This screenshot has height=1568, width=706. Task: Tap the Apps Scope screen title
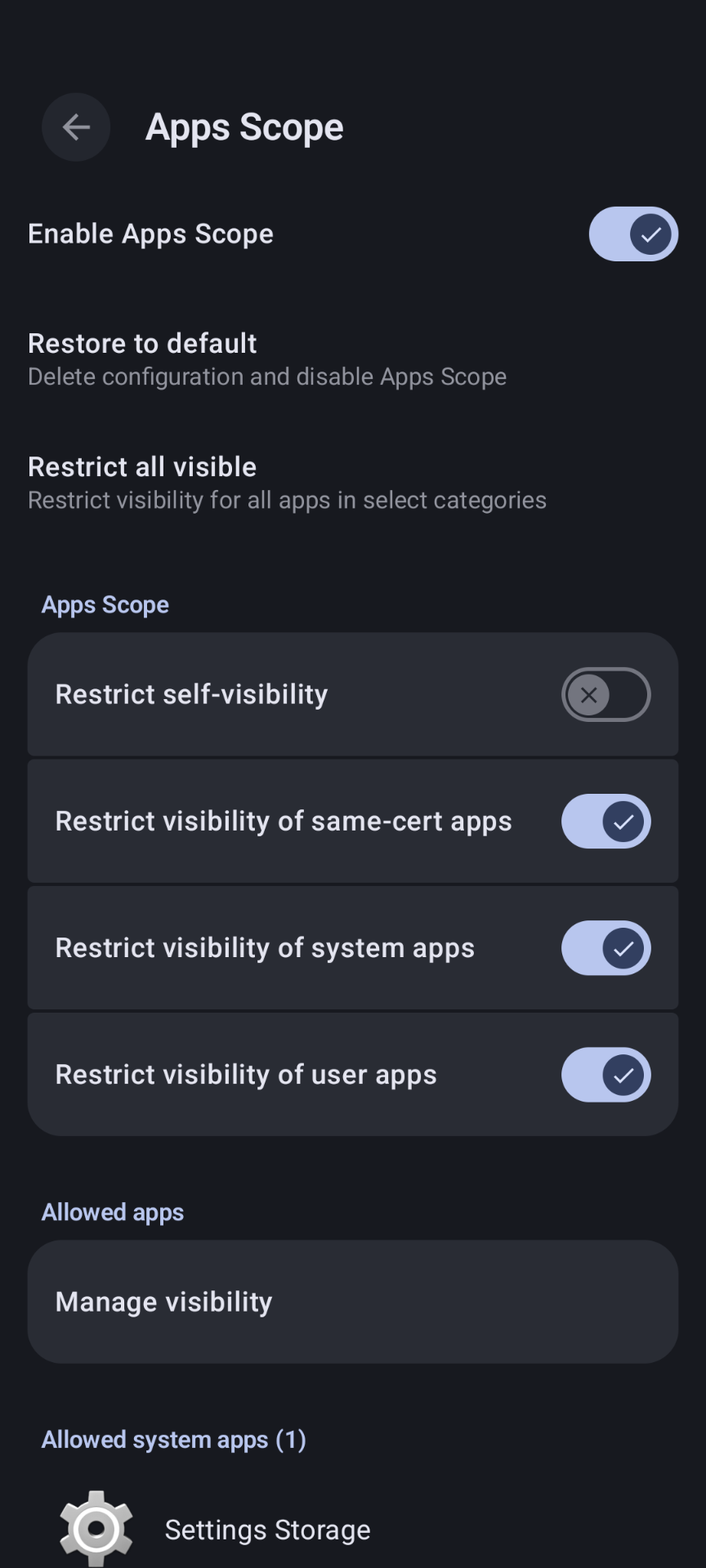coord(245,127)
